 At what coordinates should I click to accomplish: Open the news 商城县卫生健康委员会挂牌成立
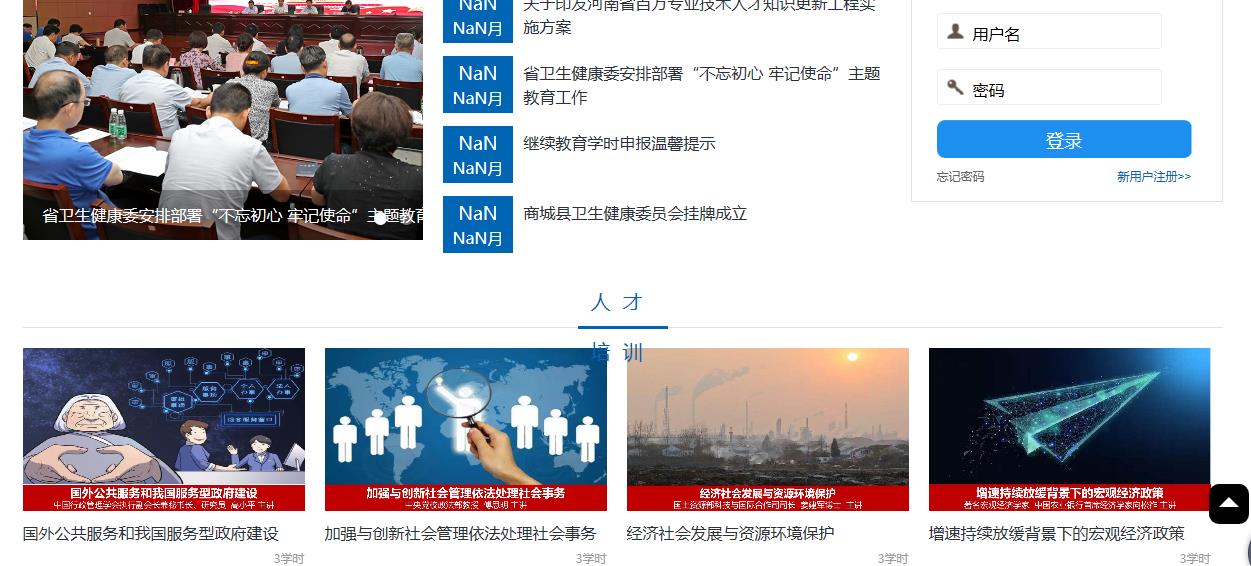(635, 214)
